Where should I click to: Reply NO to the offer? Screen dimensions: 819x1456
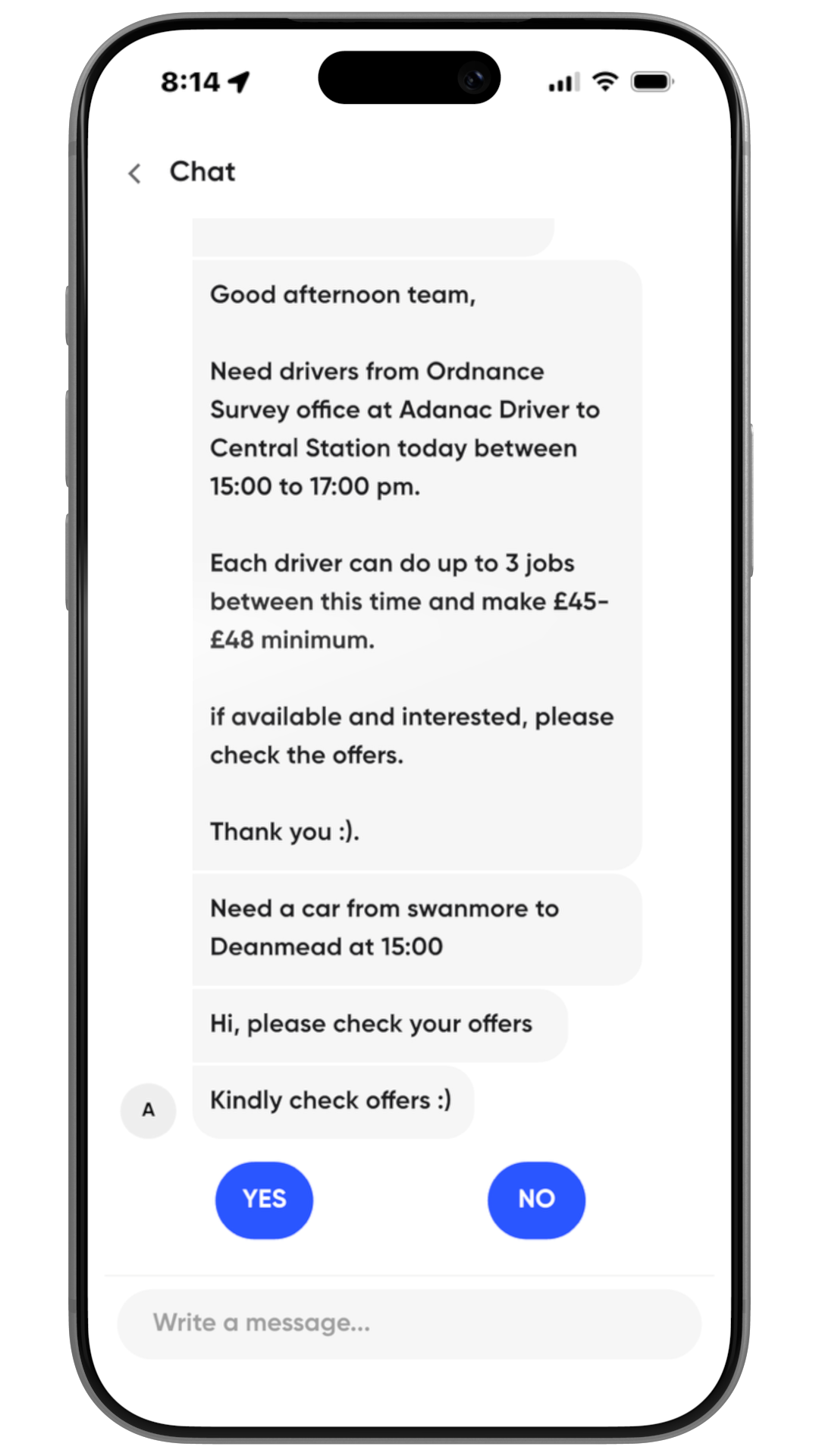[x=536, y=1200]
